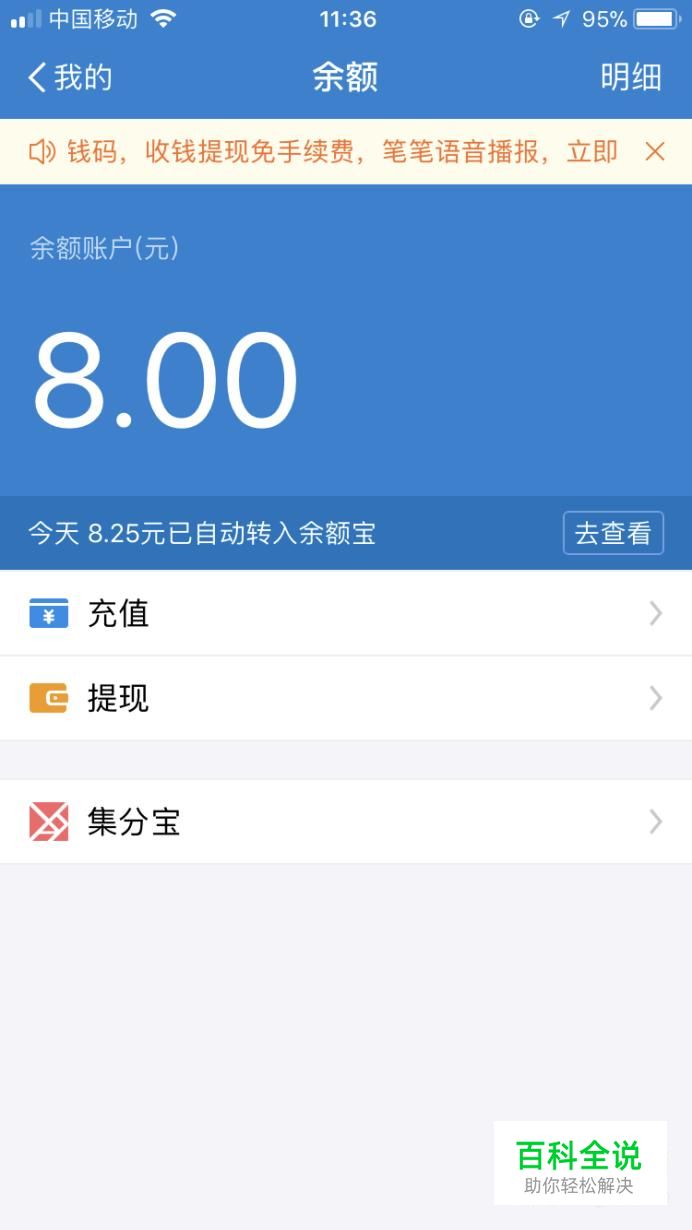Tap 去查看 button for 余额宝 transfer

[613, 533]
